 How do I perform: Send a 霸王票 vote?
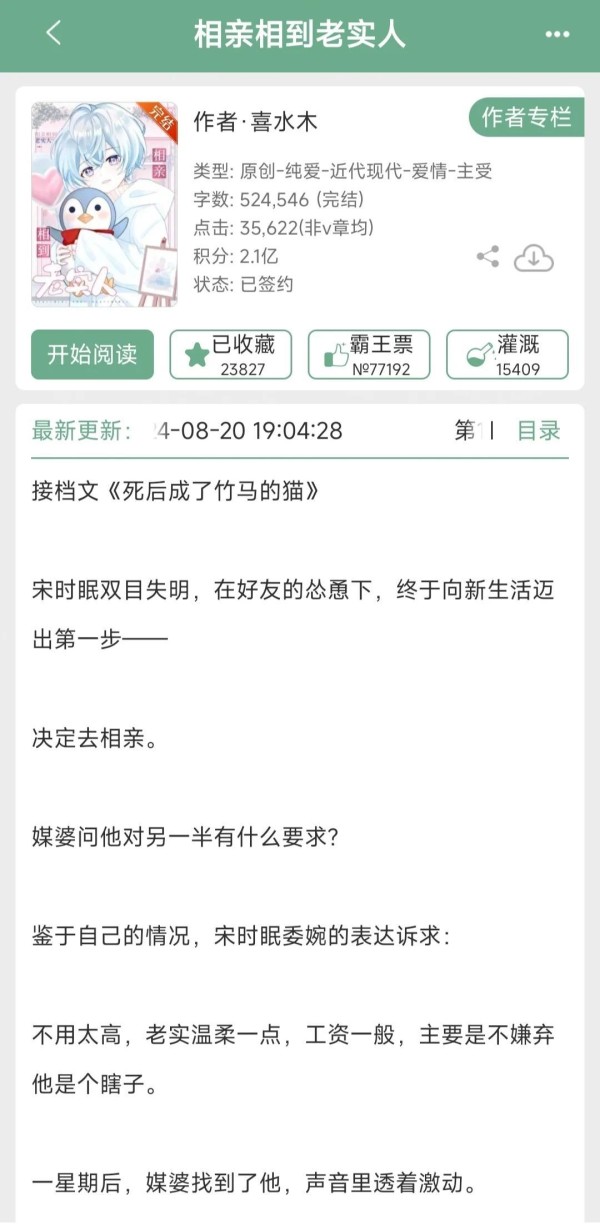pos(369,355)
